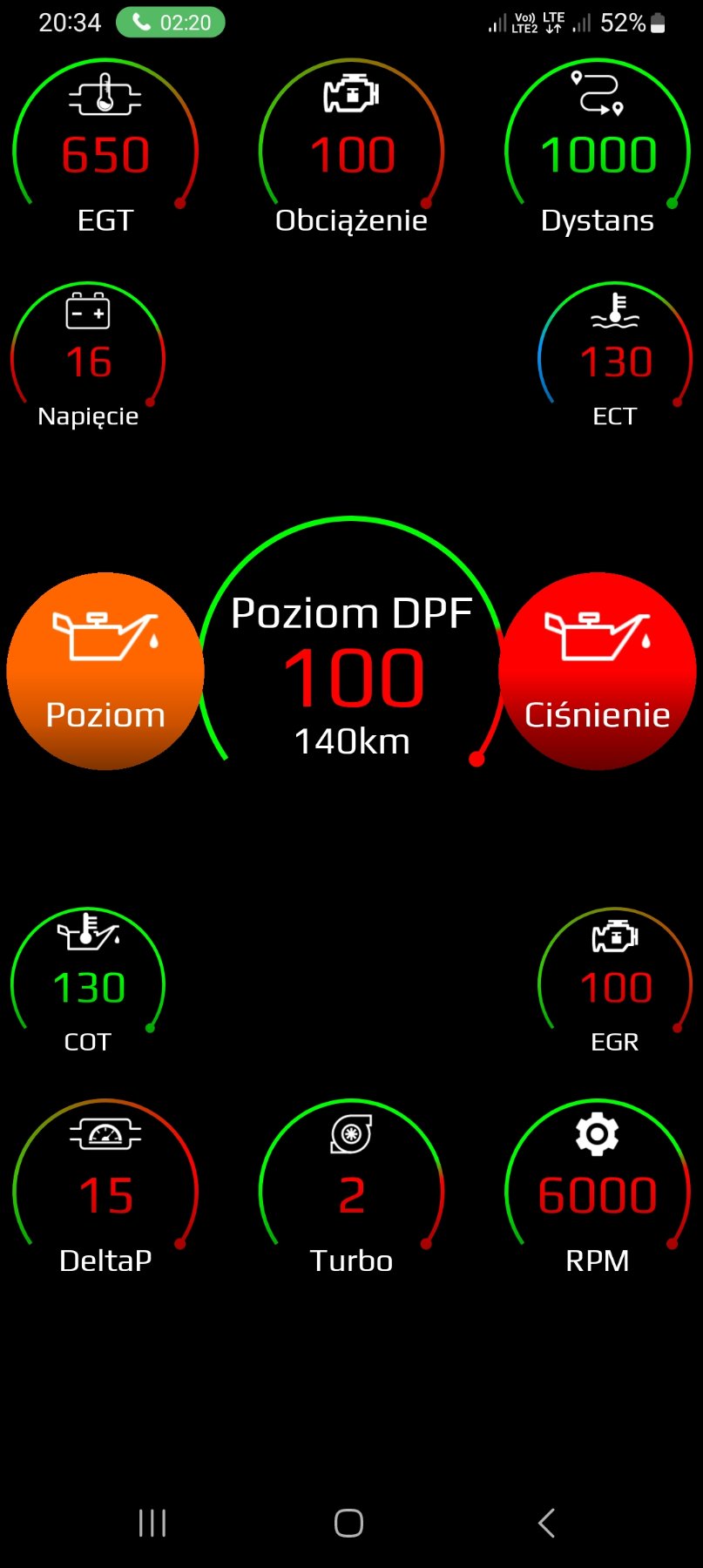Image resolution: width=703 pixels, height=1568 pixels.
Task: Open the recent apps view
Action: (152, 1523)
